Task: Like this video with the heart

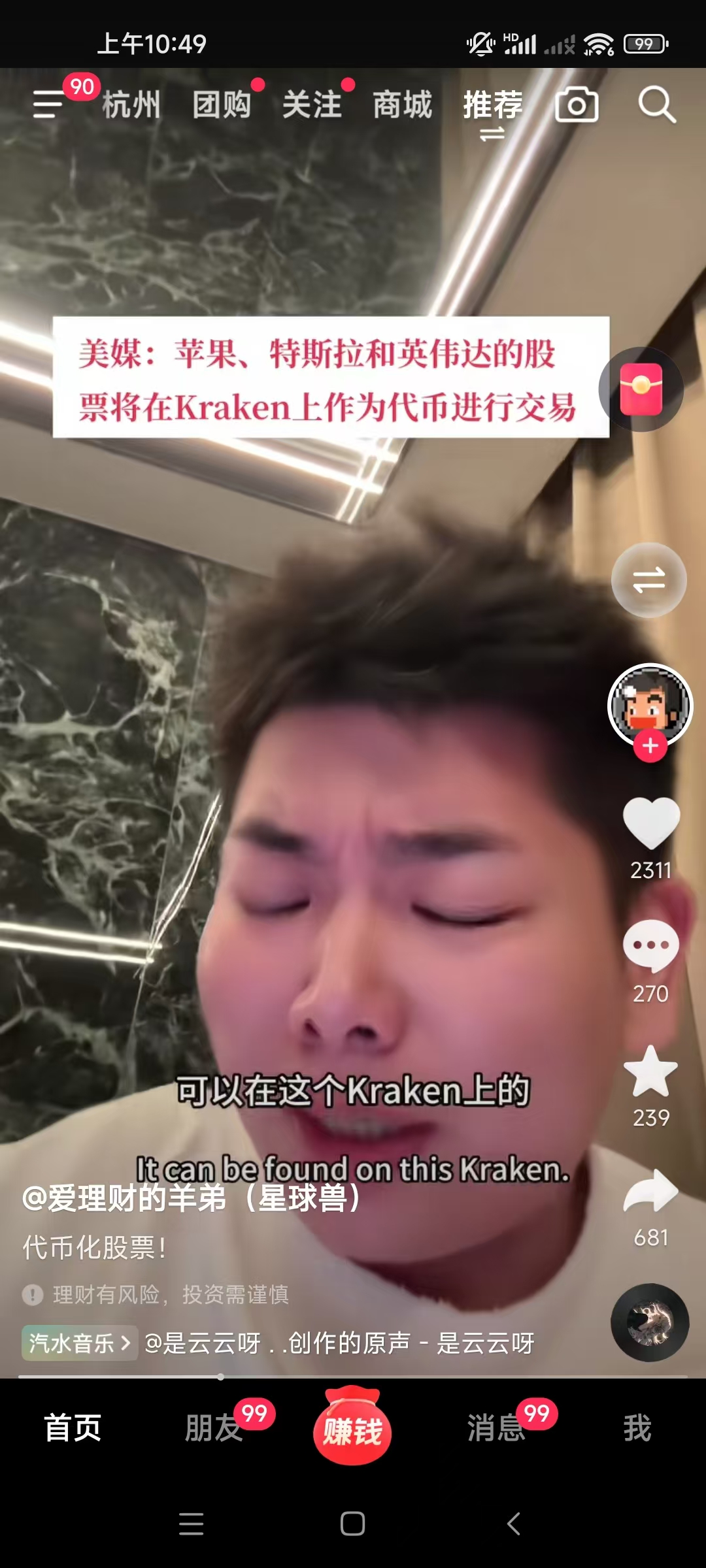Action: pyautogui.click(x=651, y=823)
